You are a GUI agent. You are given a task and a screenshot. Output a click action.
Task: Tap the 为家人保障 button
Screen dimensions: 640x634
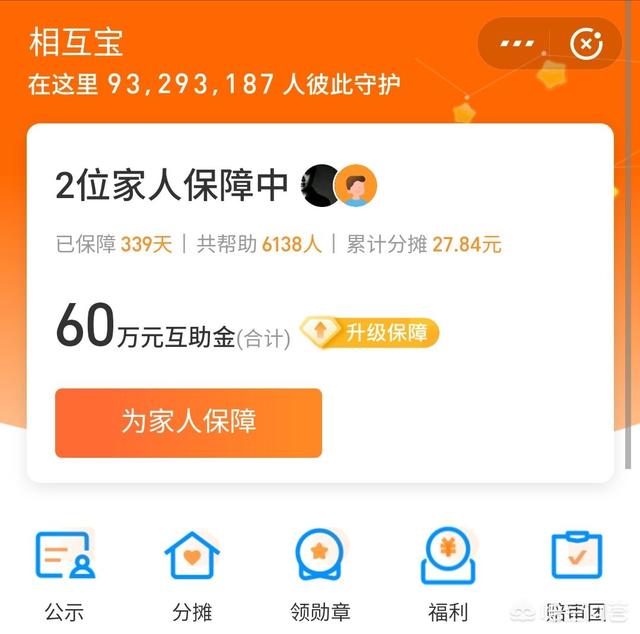[189, 422]
